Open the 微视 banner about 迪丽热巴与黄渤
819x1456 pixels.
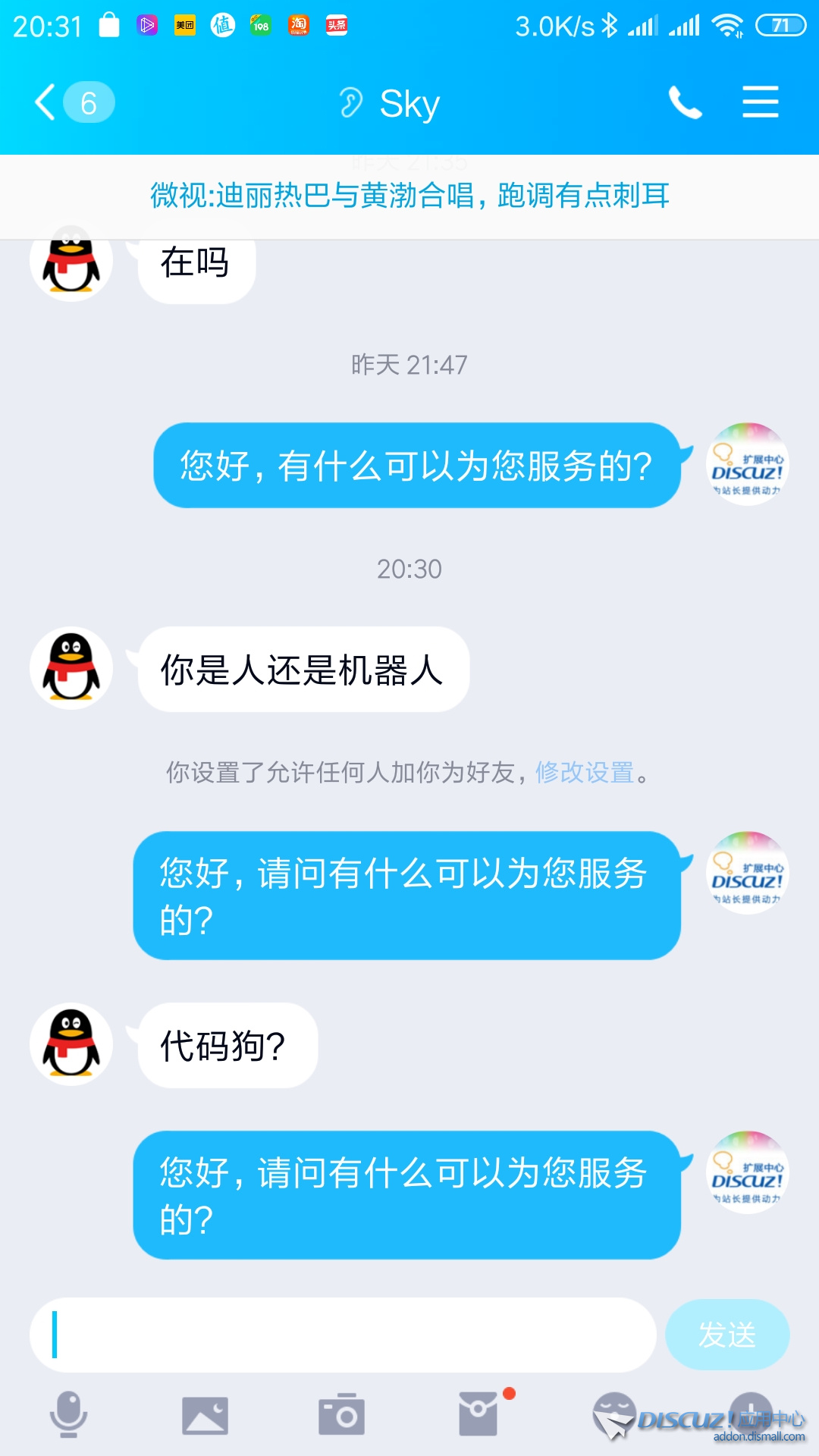pos(409,196)
